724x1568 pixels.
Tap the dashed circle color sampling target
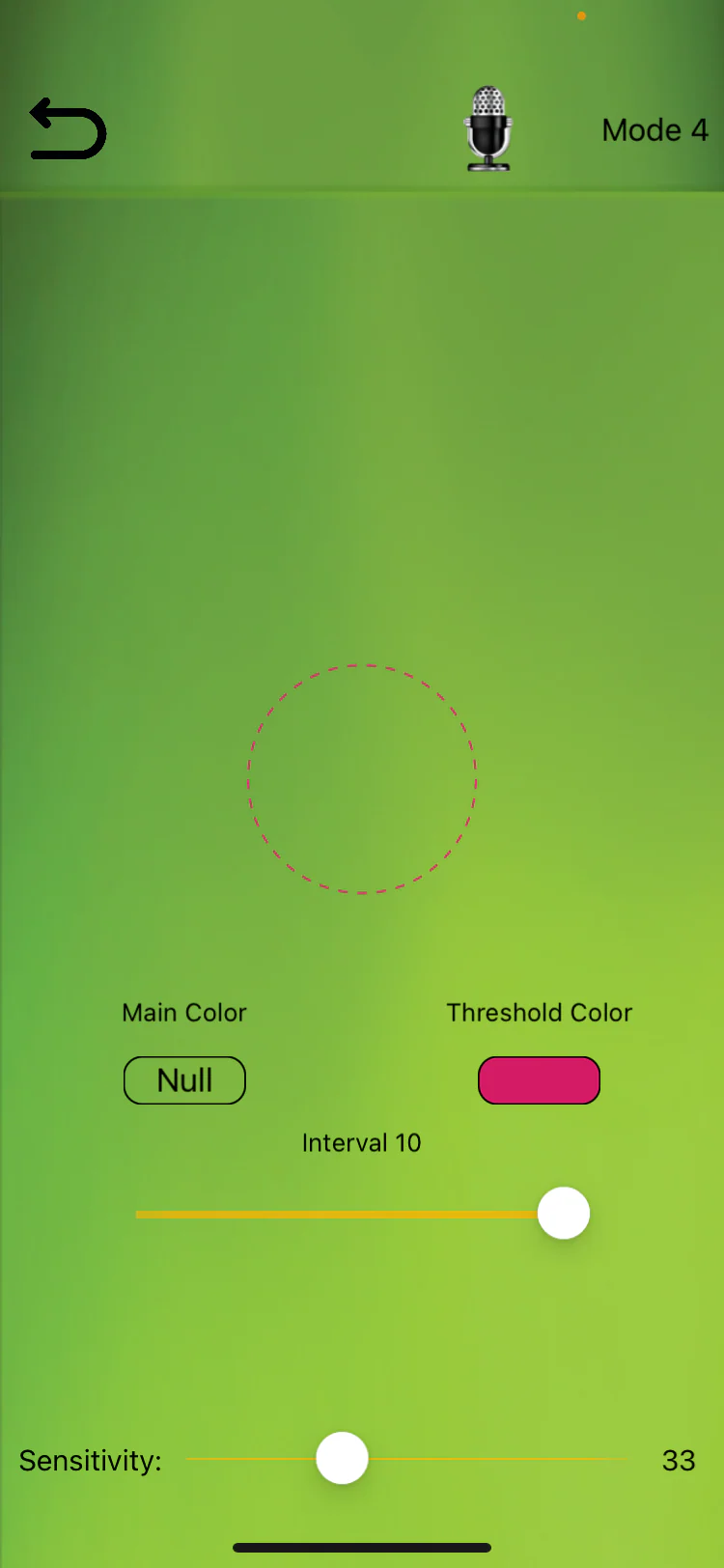coord(362,779)
